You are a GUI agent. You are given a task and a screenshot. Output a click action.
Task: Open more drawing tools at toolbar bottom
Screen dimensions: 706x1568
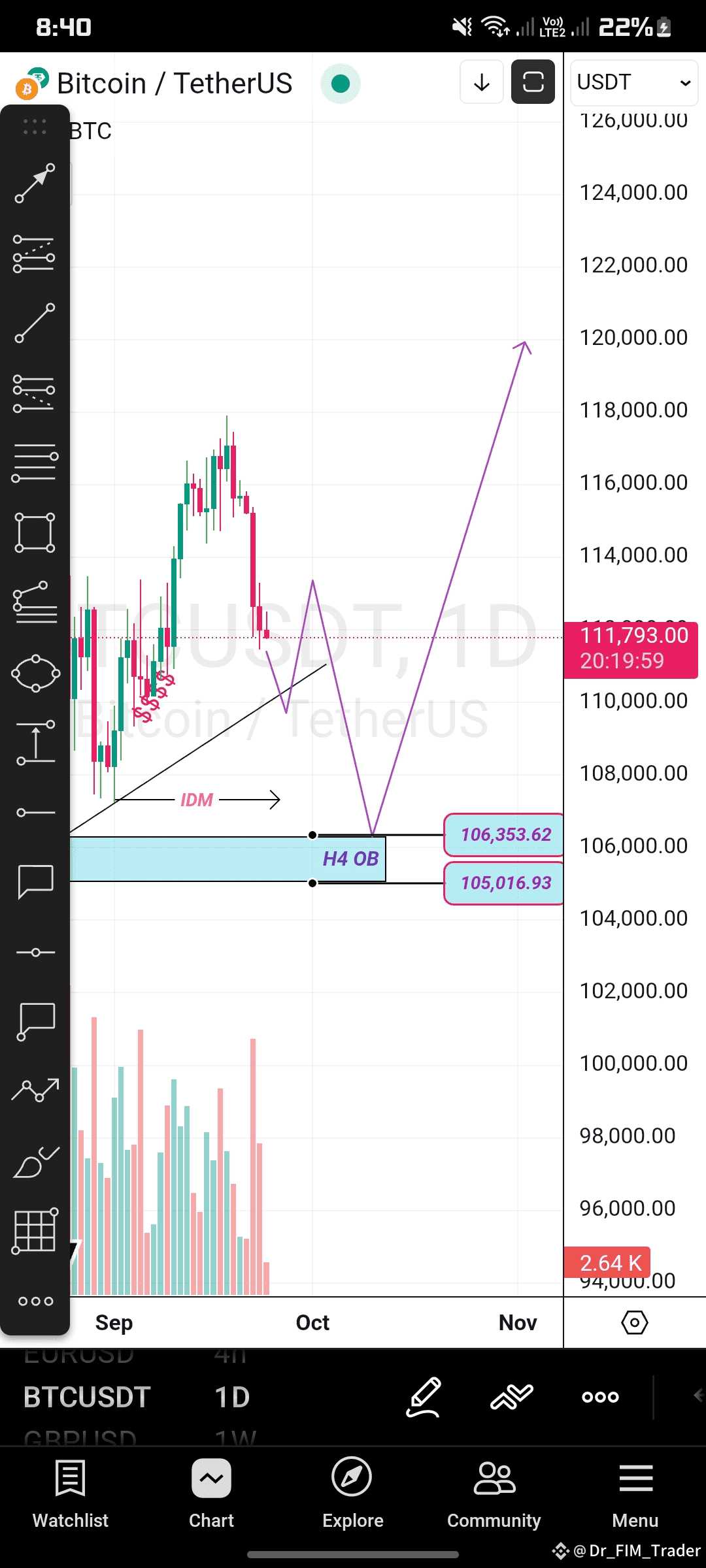tap(35, 1301)
